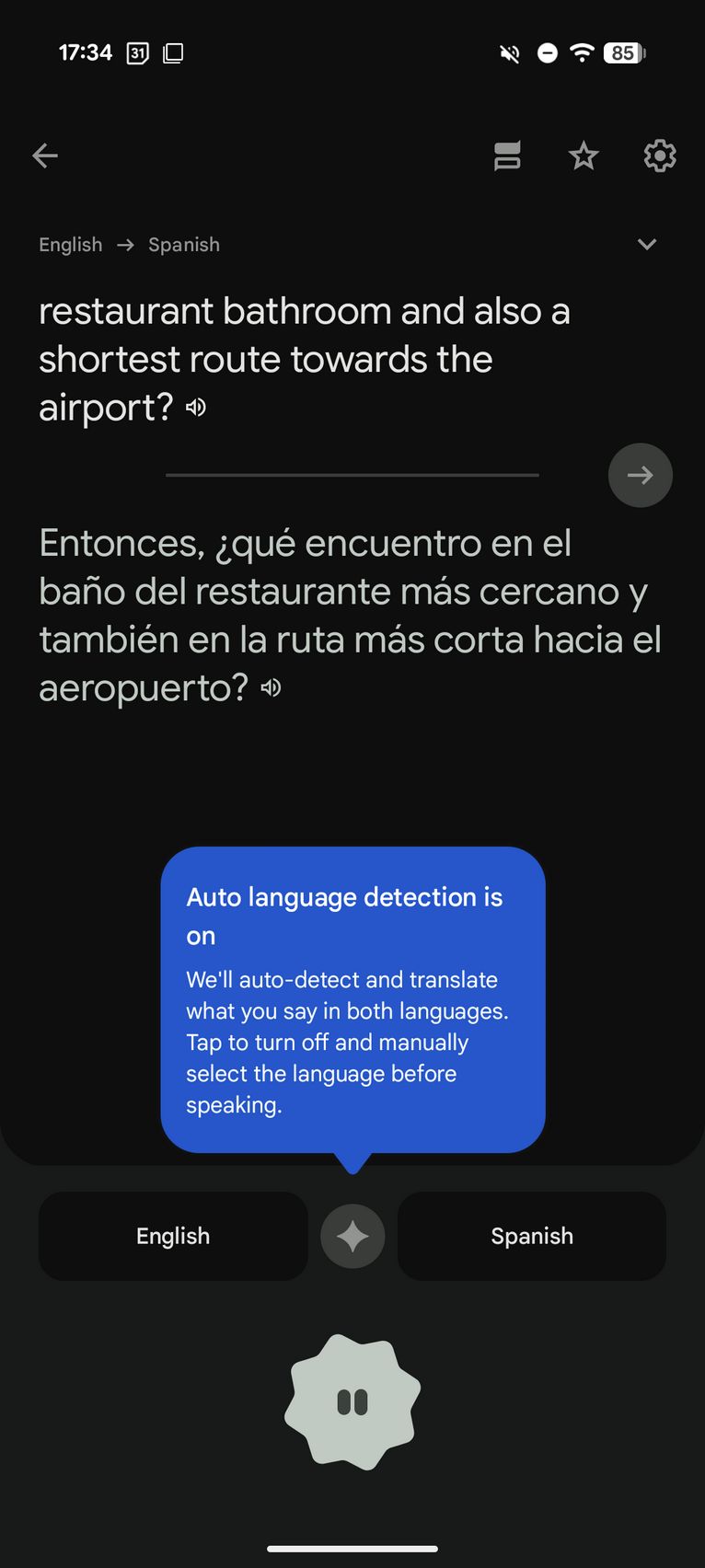Open settings via the gear icon
The height and width of the screenshot is (1568, 705).
660,156
